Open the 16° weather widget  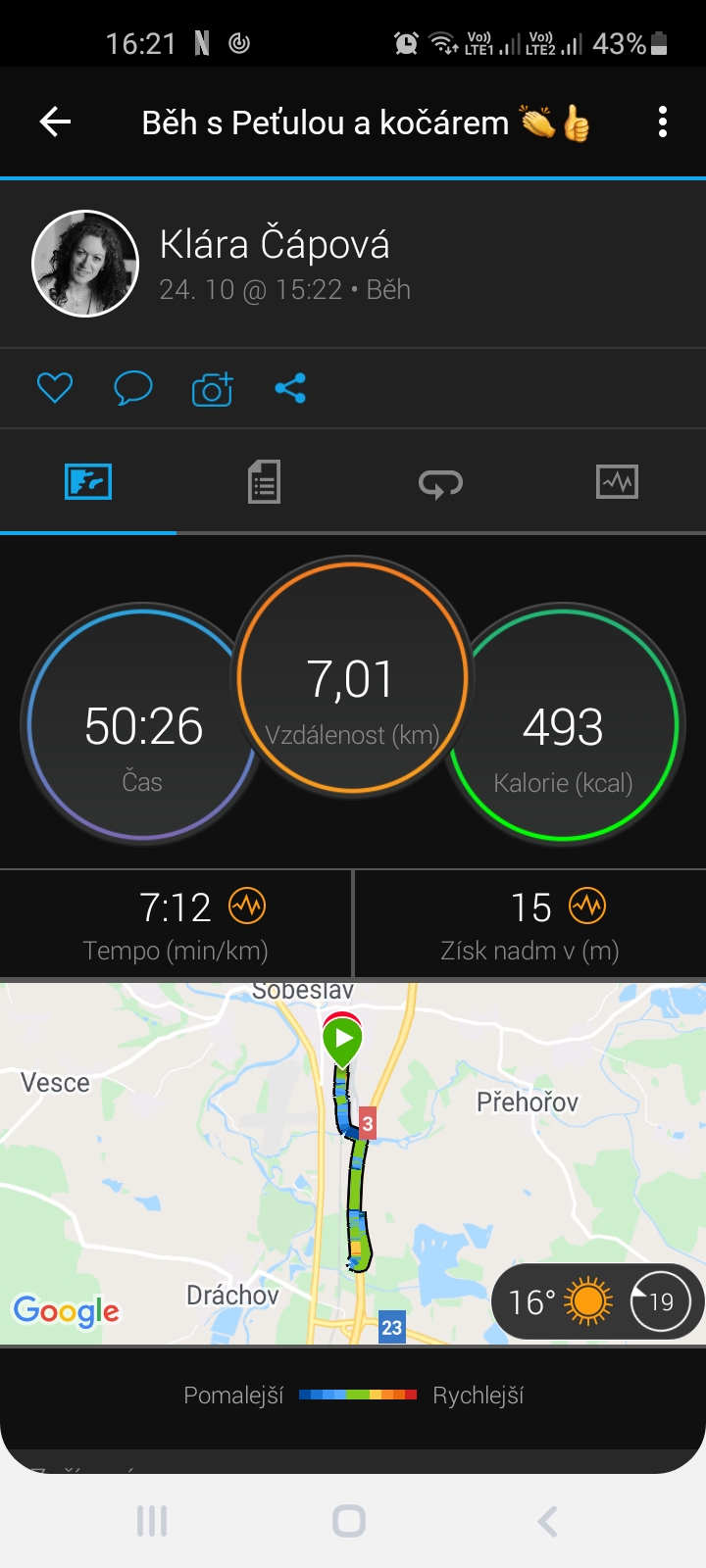tap(597, 1301)
